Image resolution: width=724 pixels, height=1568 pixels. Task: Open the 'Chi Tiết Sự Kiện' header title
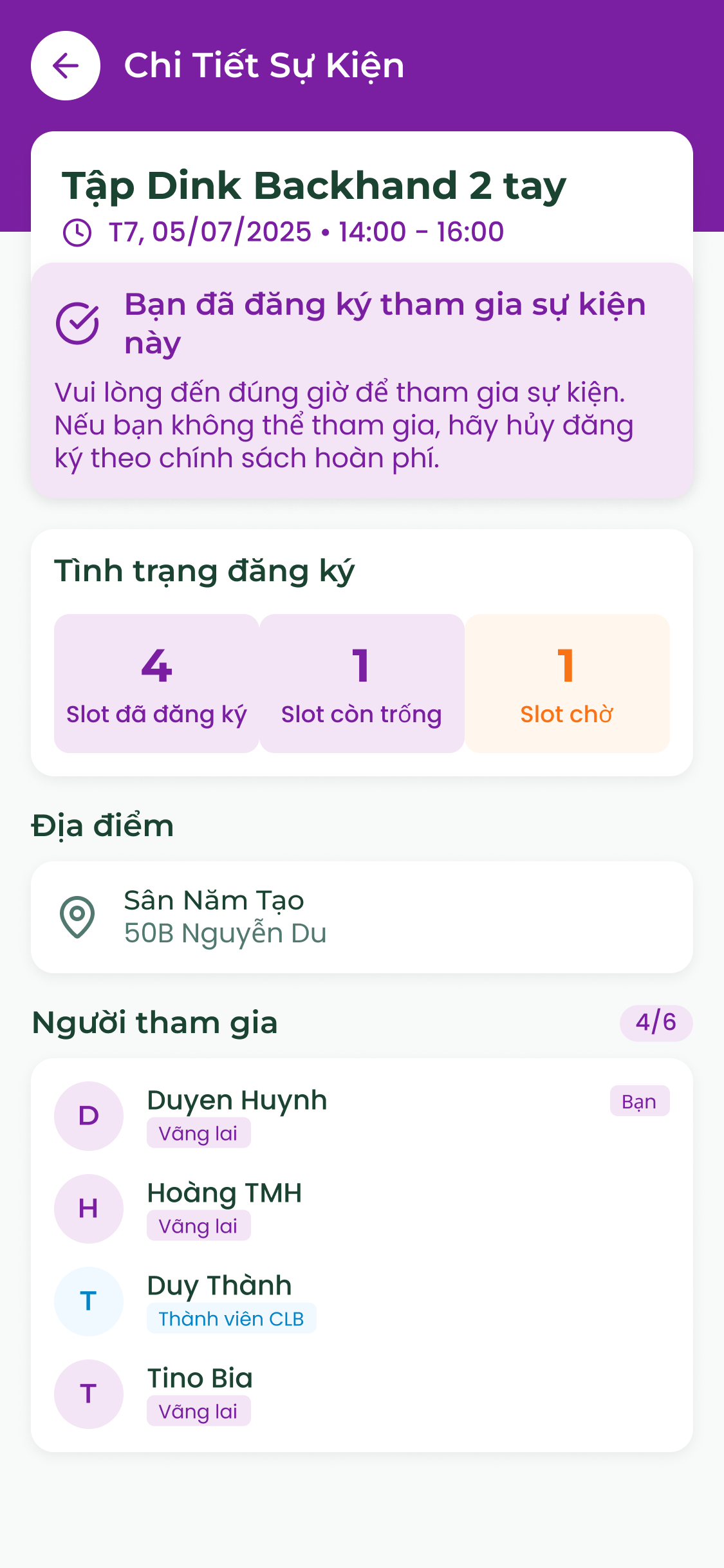click(x=265, y=64)
